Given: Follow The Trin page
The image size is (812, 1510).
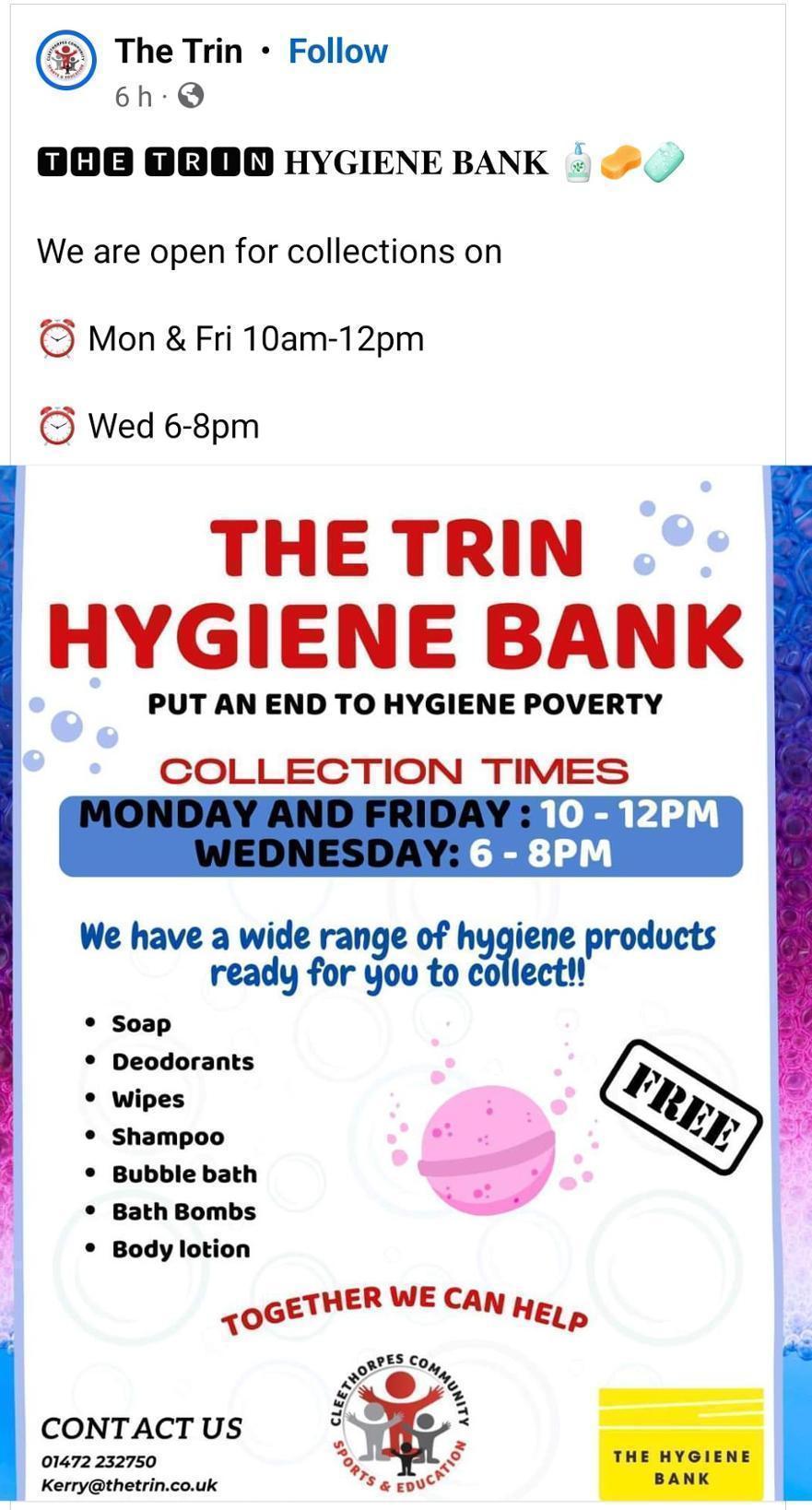Looking at the screenshot, I should (x=337, y=51).
